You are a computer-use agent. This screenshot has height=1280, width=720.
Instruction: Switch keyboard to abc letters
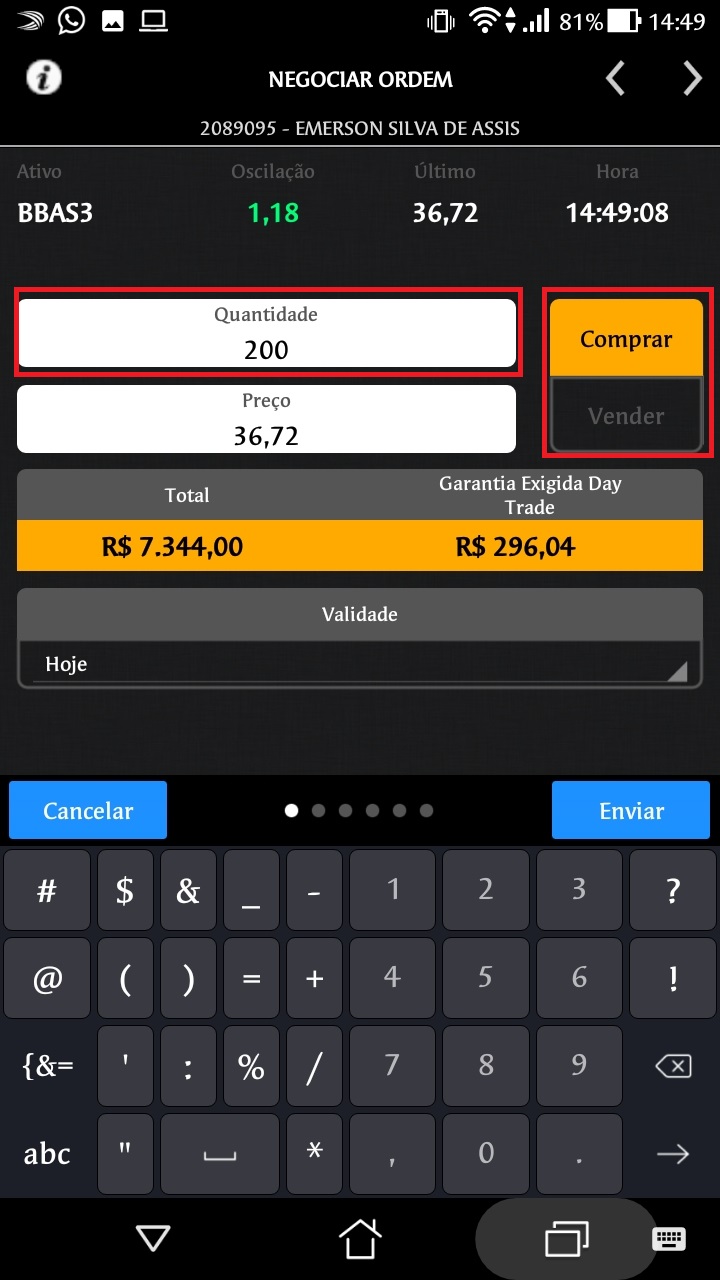pos(47,1154)
